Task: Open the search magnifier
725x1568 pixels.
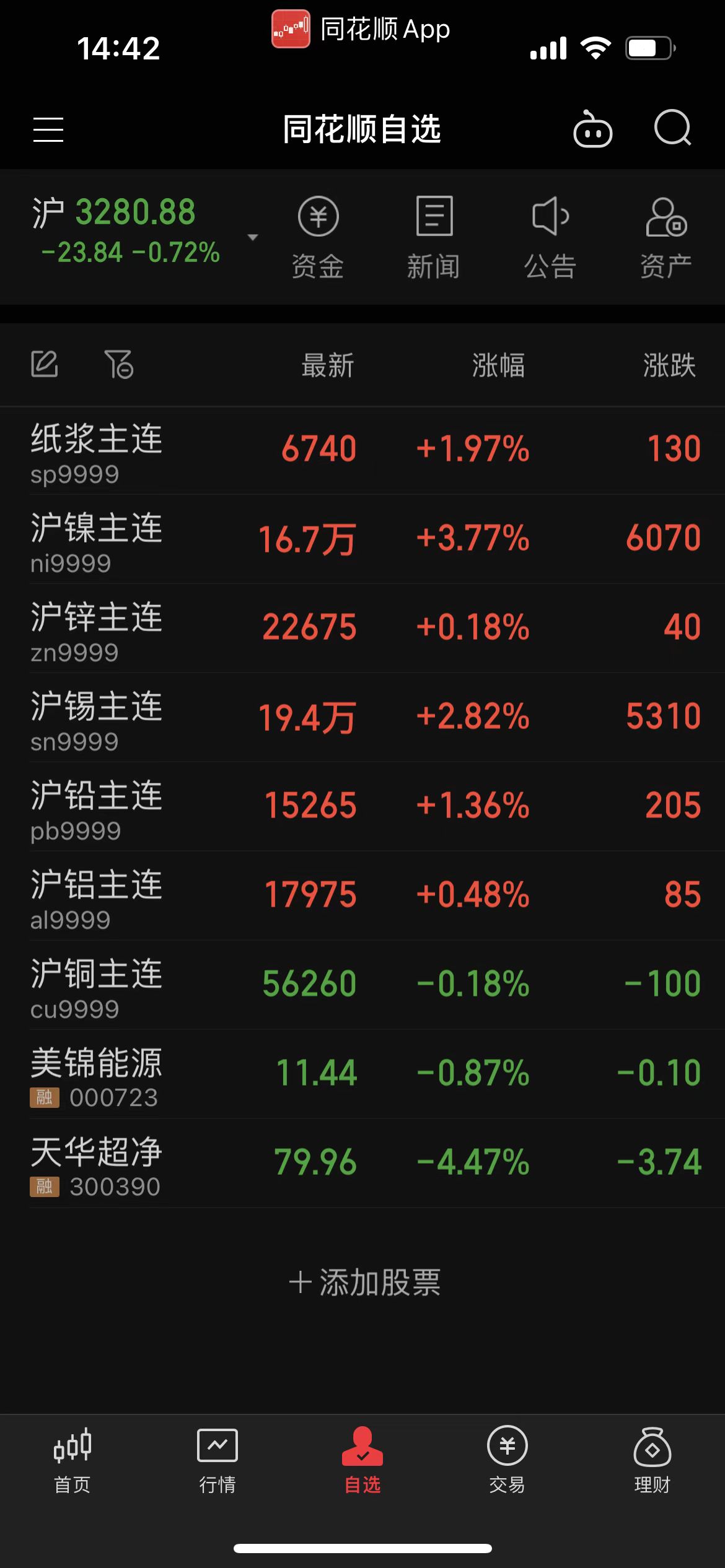Action: pos(673,128)
